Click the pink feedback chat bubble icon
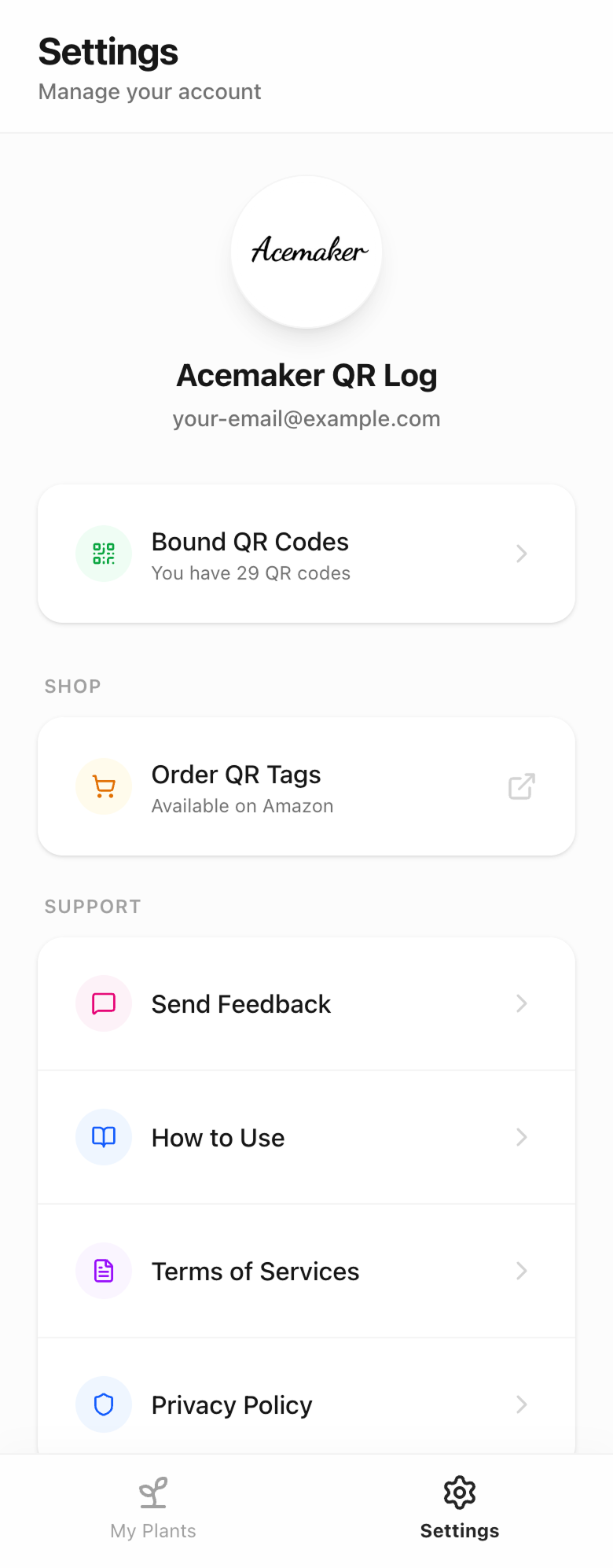The width and height of the screenshot is (613, 1568). [103, 1003]
